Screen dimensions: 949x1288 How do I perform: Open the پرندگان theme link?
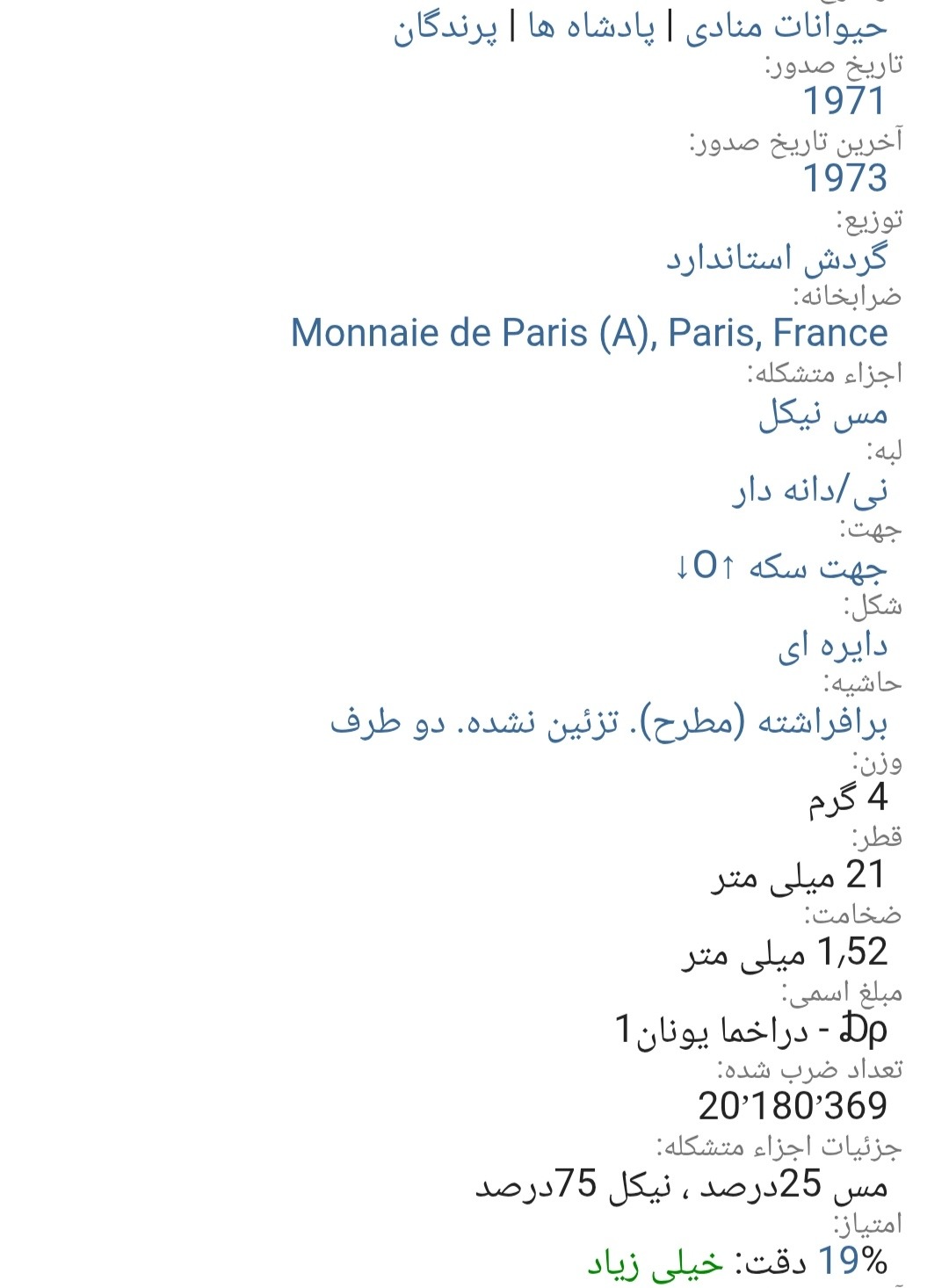coord(445,27)
